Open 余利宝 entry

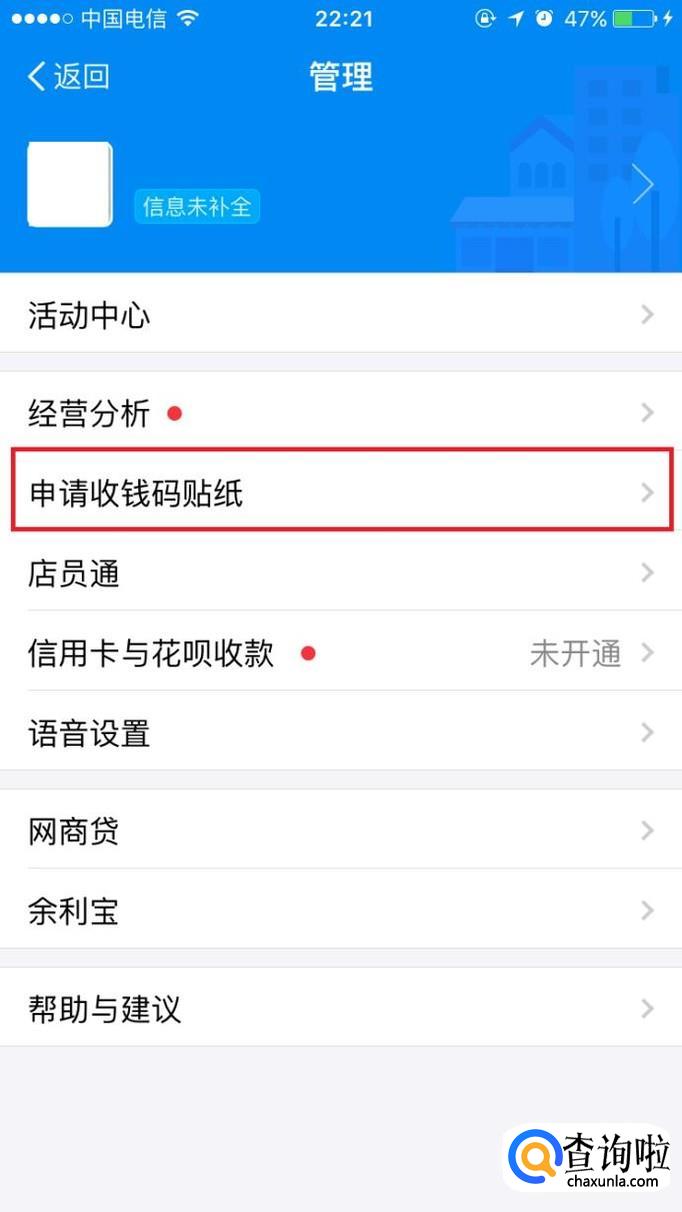click(x=341, y=911)
